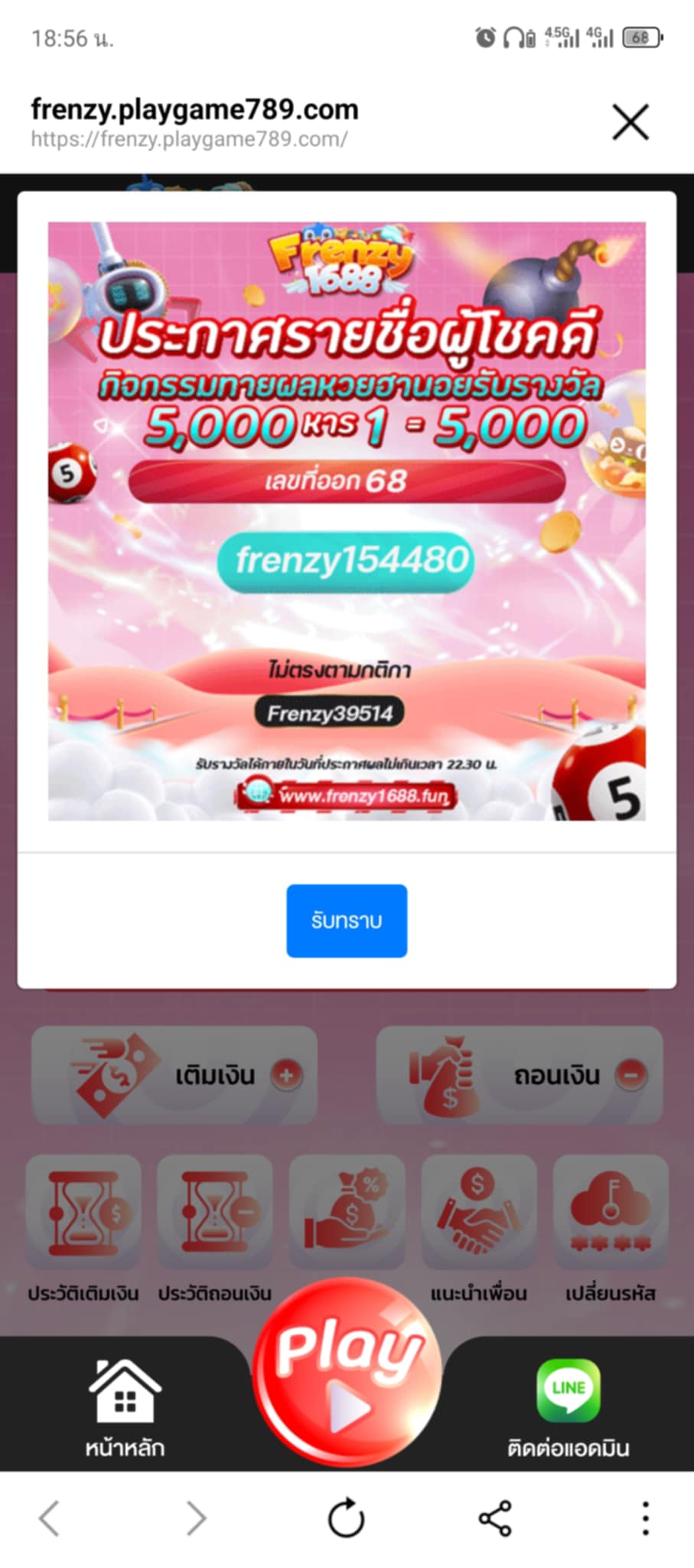The height and width of the screenshot is (1568, 694).
Task: Hit the red Play button
Action: tap(347, 1370)
